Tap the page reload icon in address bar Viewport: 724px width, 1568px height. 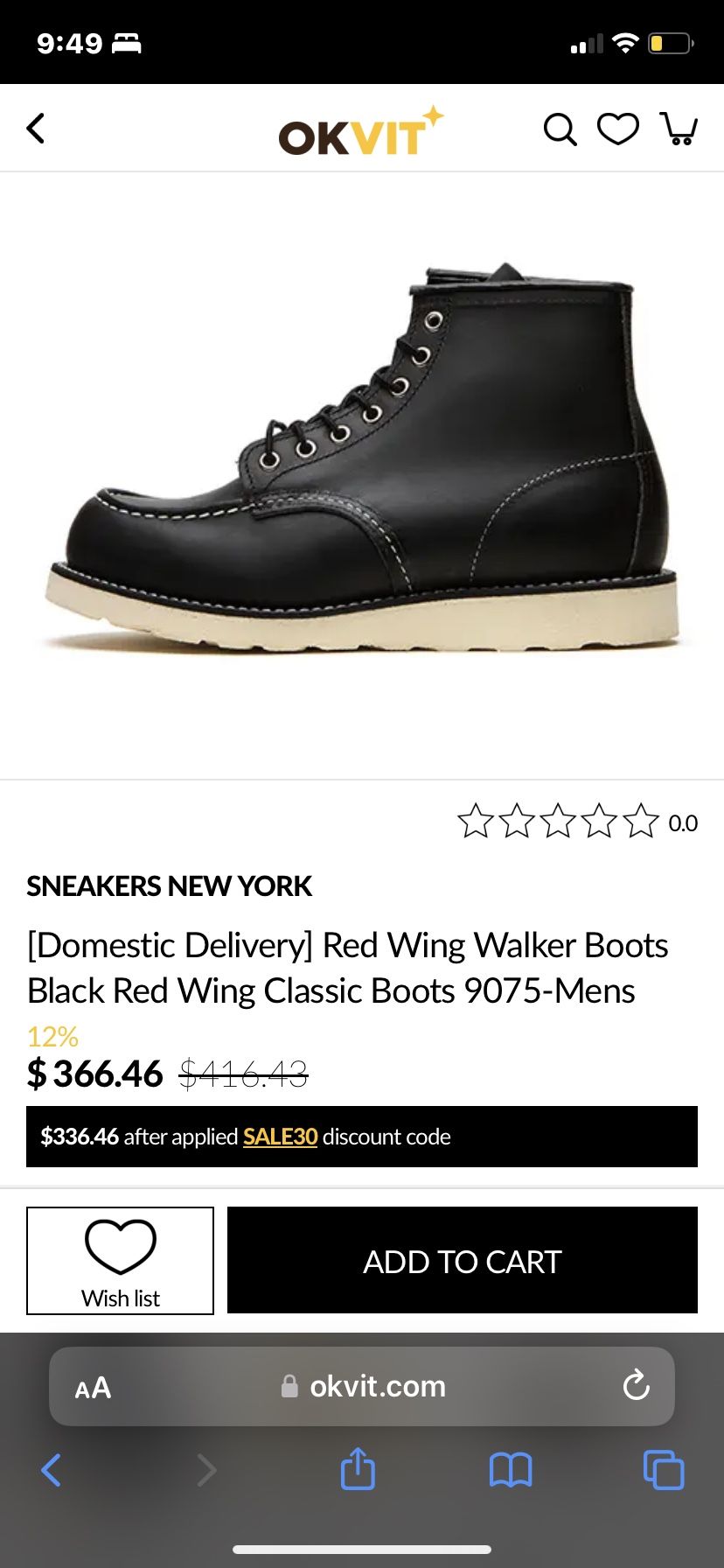(636, 1386)
